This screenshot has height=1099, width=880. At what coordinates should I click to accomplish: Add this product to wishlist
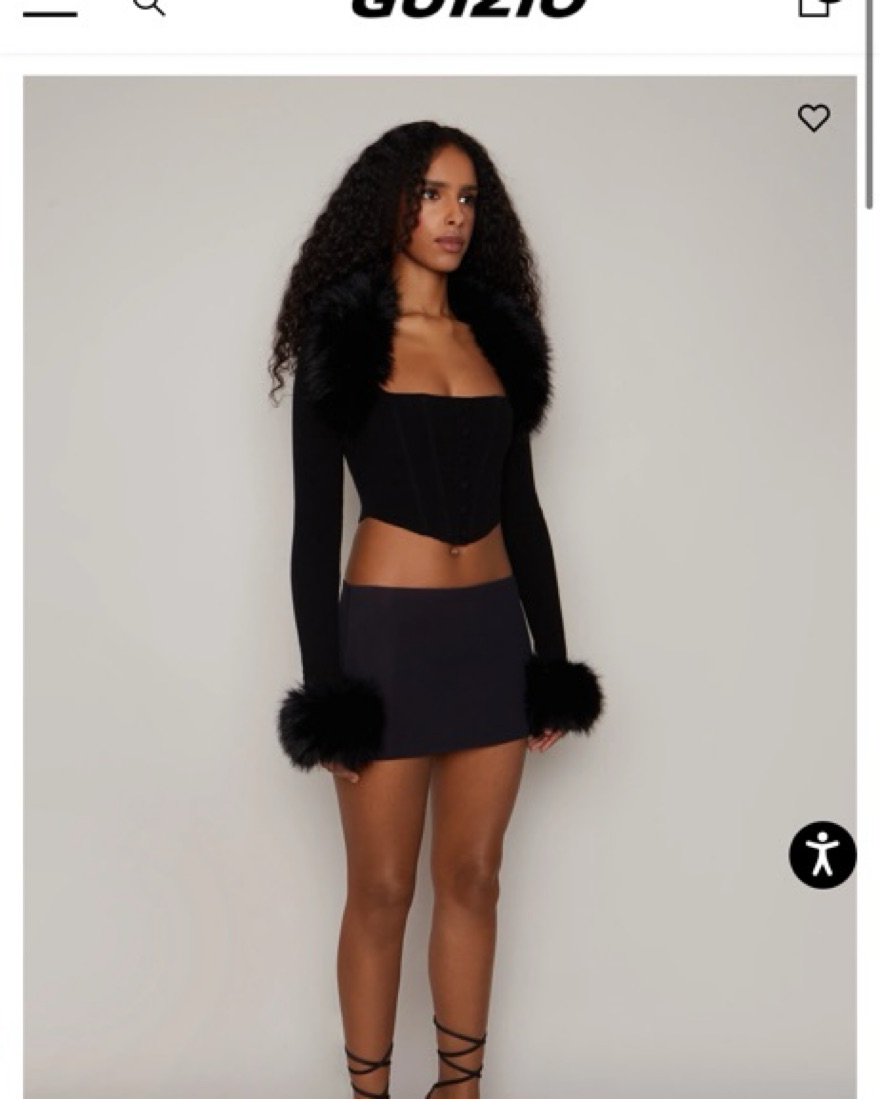(813, 118)
